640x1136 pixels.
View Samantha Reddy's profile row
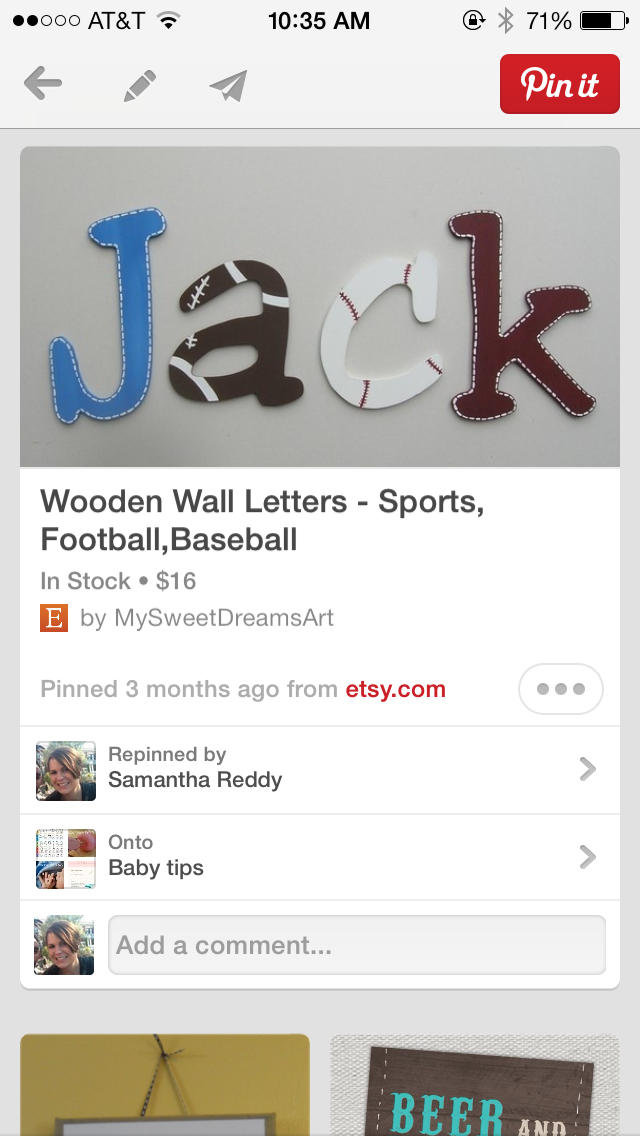point(320,769)
